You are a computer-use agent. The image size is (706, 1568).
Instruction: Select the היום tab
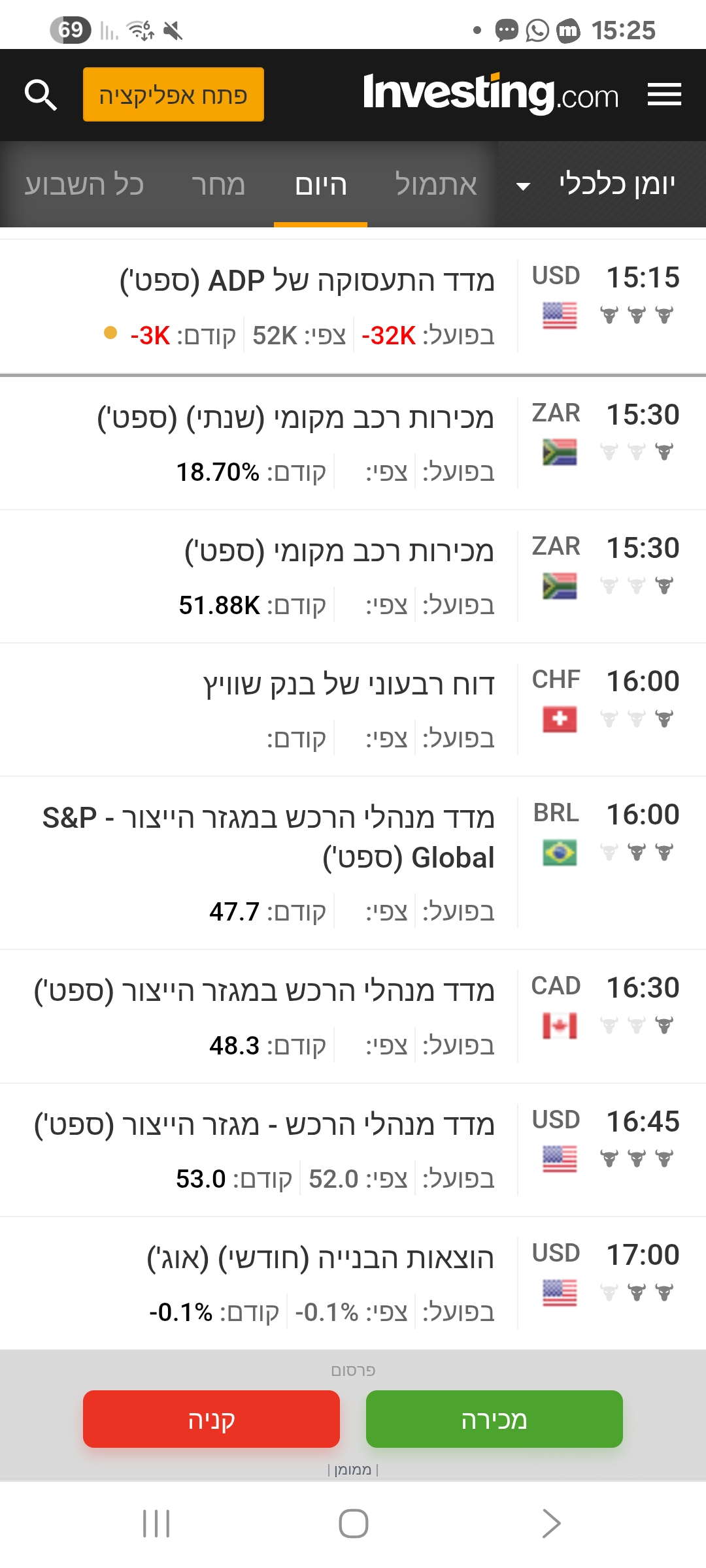pos(320,185)
